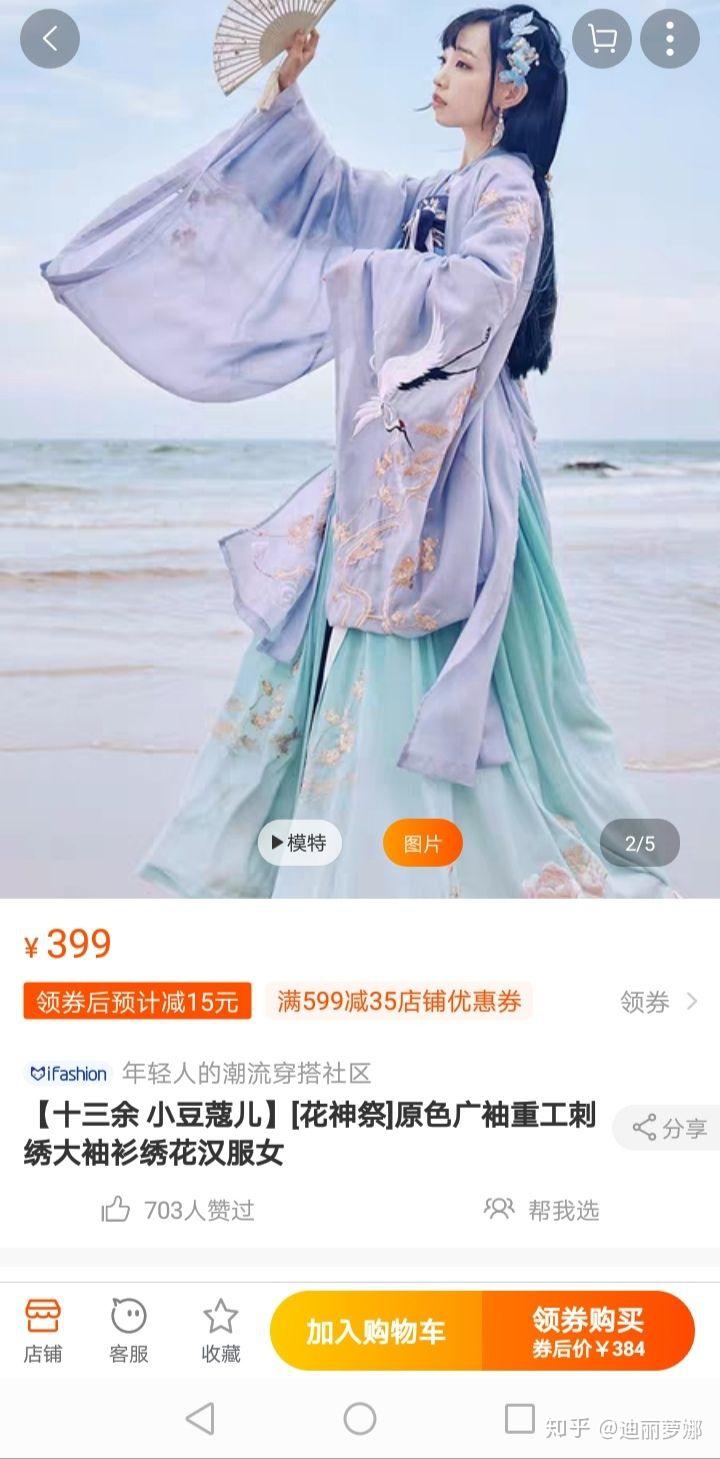
Task: Buy with coupon via 领券购买
Action: 588,1331
